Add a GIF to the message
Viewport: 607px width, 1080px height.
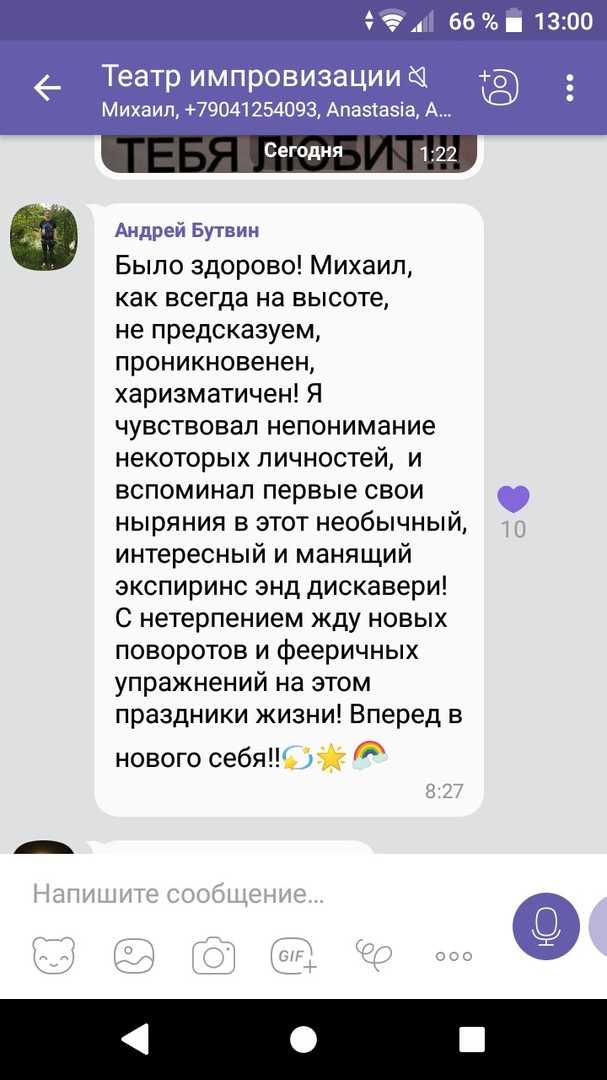point(294,955)
